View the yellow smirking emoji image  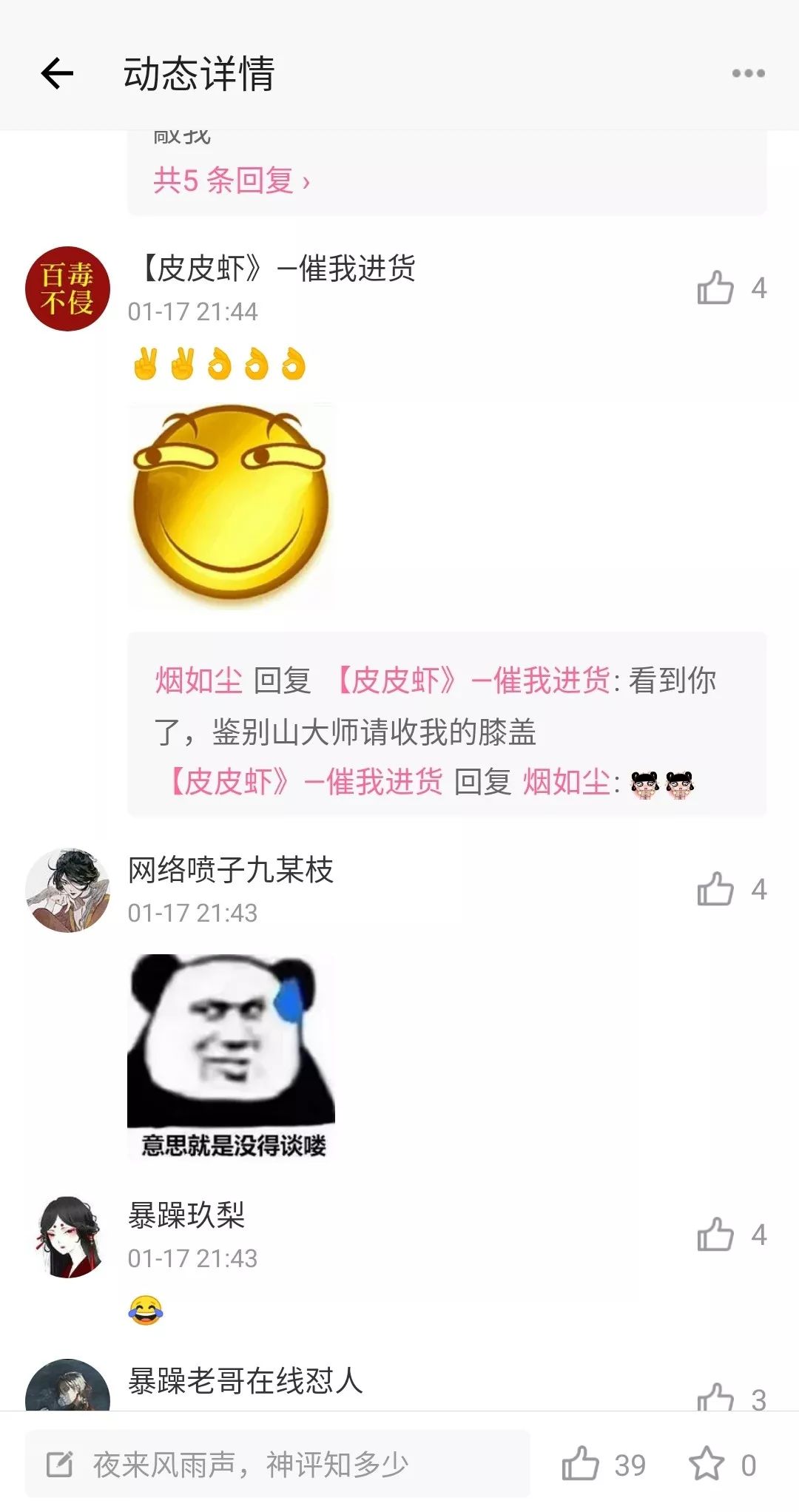[x=231, y=506]
